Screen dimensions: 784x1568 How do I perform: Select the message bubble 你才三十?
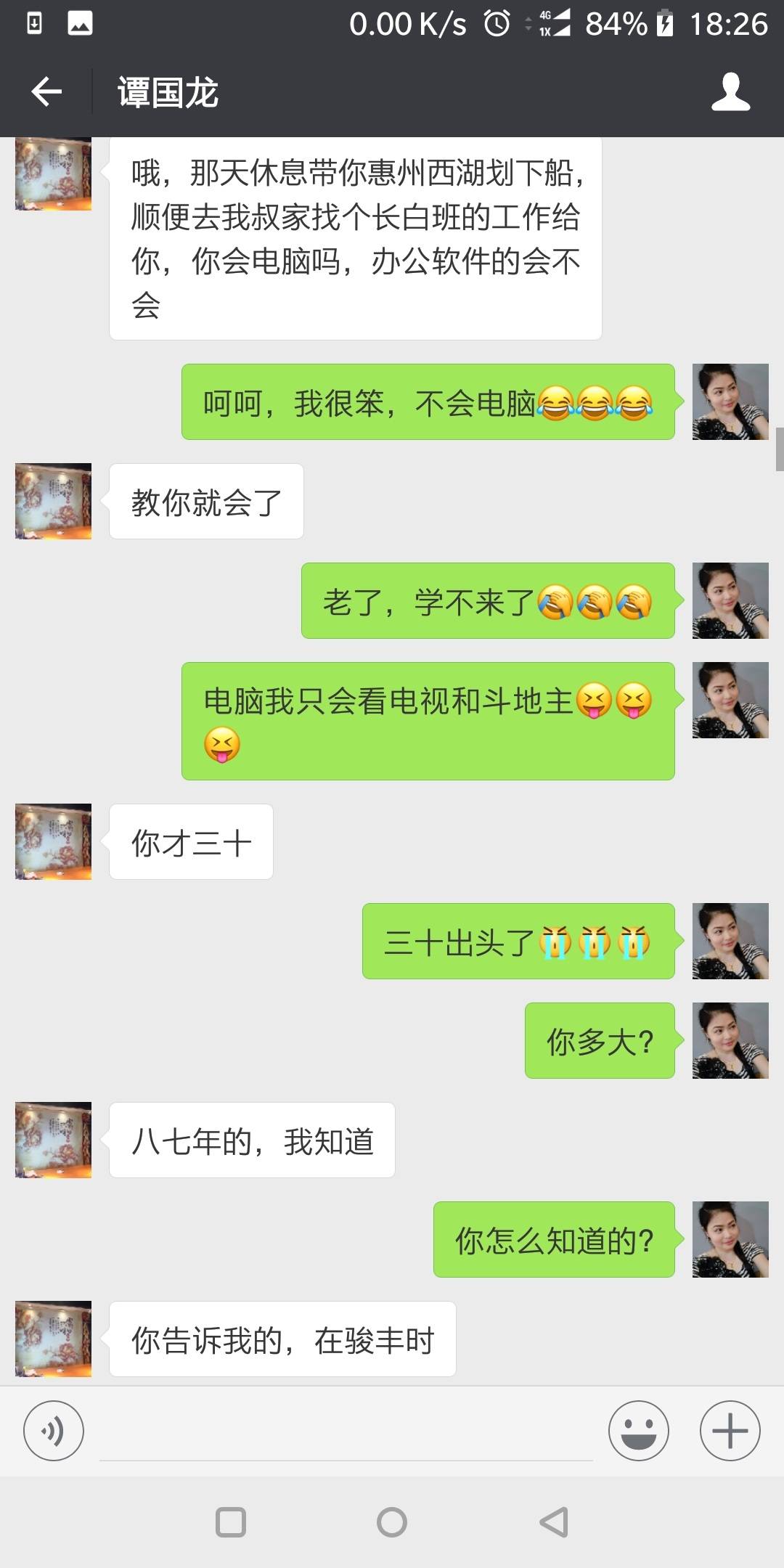point(191,841)
